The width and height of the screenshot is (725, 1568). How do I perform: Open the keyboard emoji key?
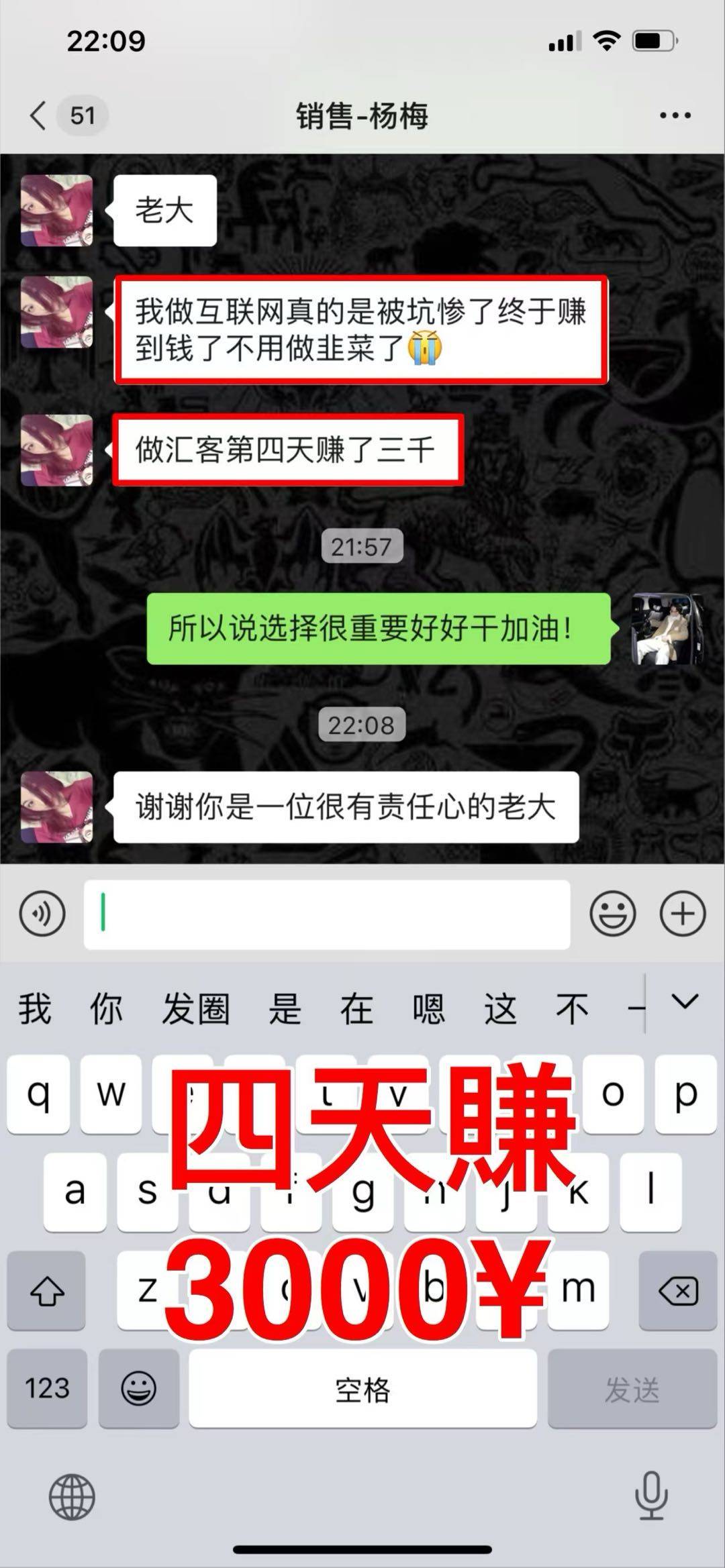pyautogui.click(x=139, y=1388)
